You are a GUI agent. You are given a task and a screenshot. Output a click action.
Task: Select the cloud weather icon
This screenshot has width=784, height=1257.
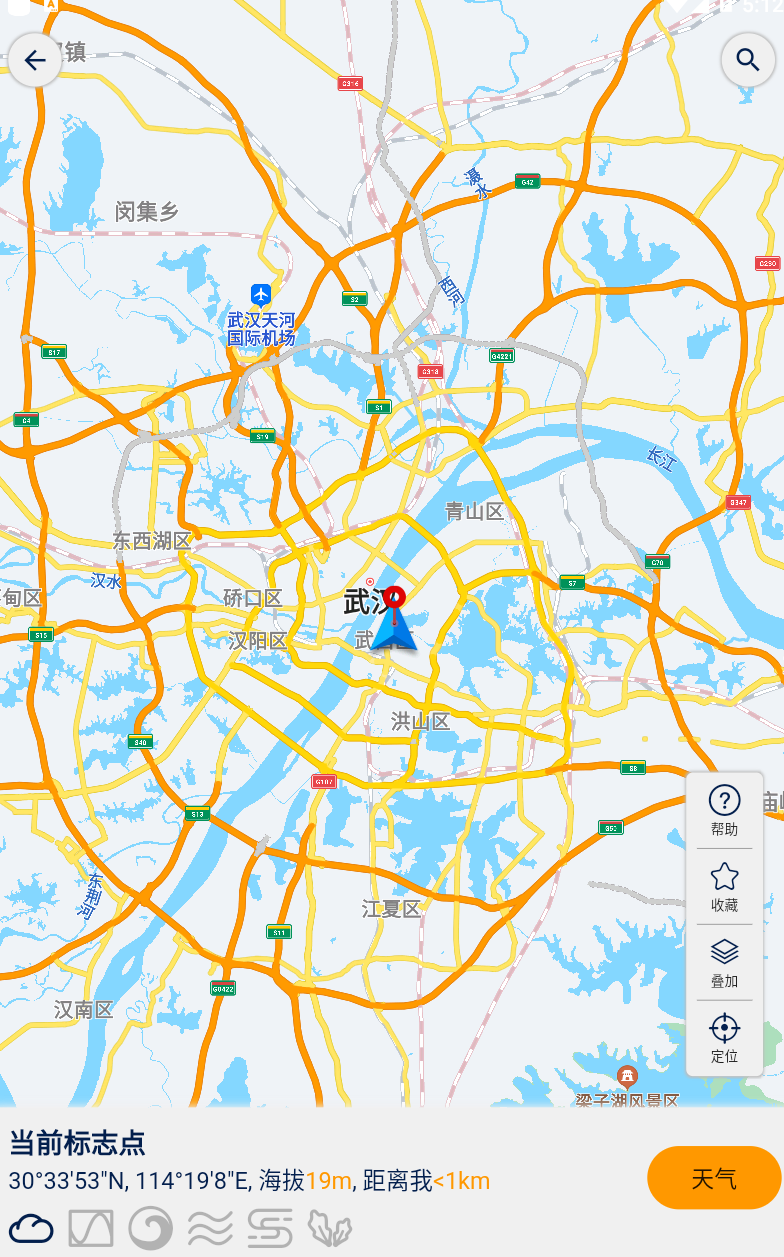[x=31, y=1228]
